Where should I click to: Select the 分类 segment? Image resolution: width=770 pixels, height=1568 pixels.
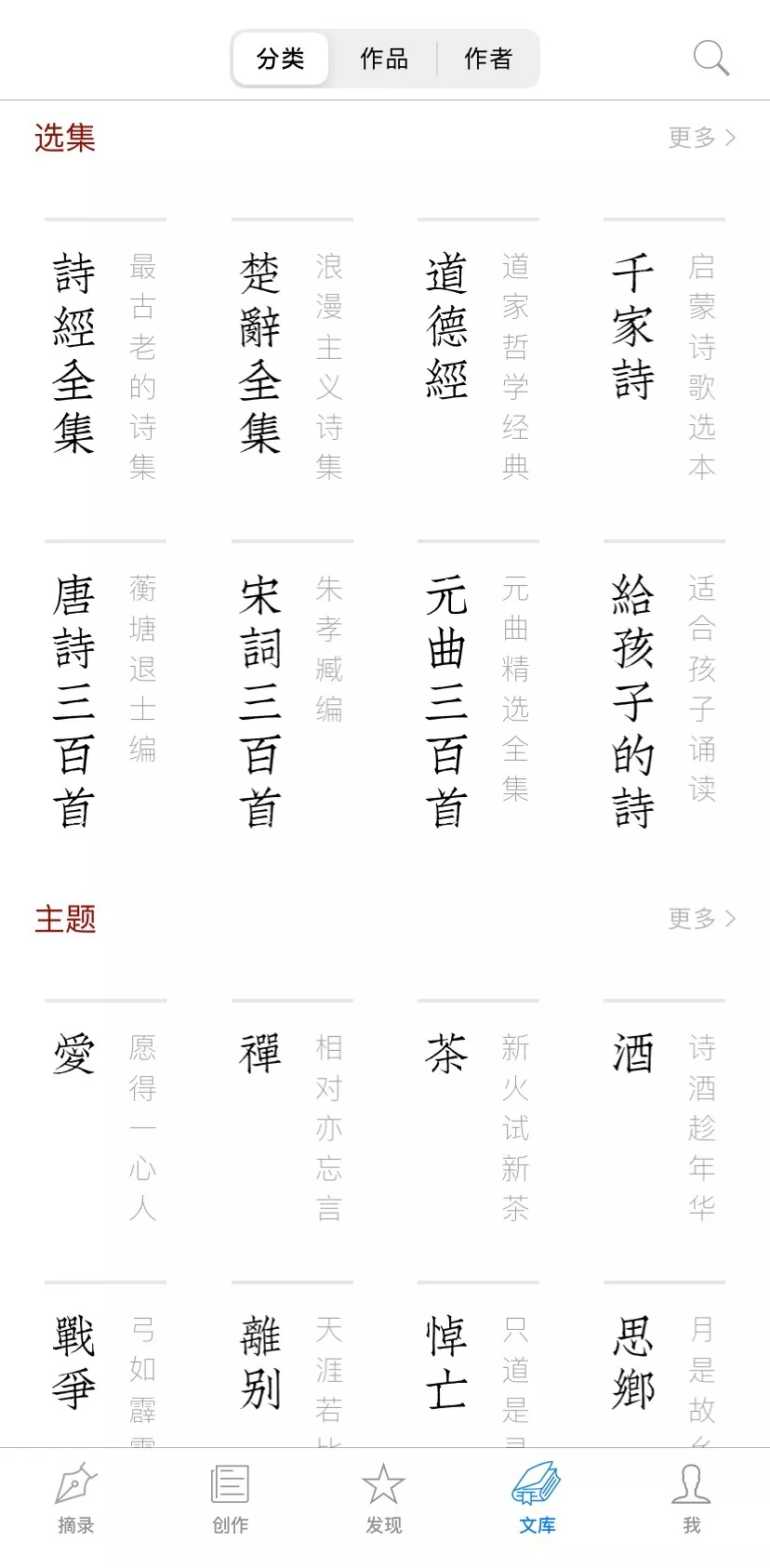pyautogui.click(x=281, y=59)
